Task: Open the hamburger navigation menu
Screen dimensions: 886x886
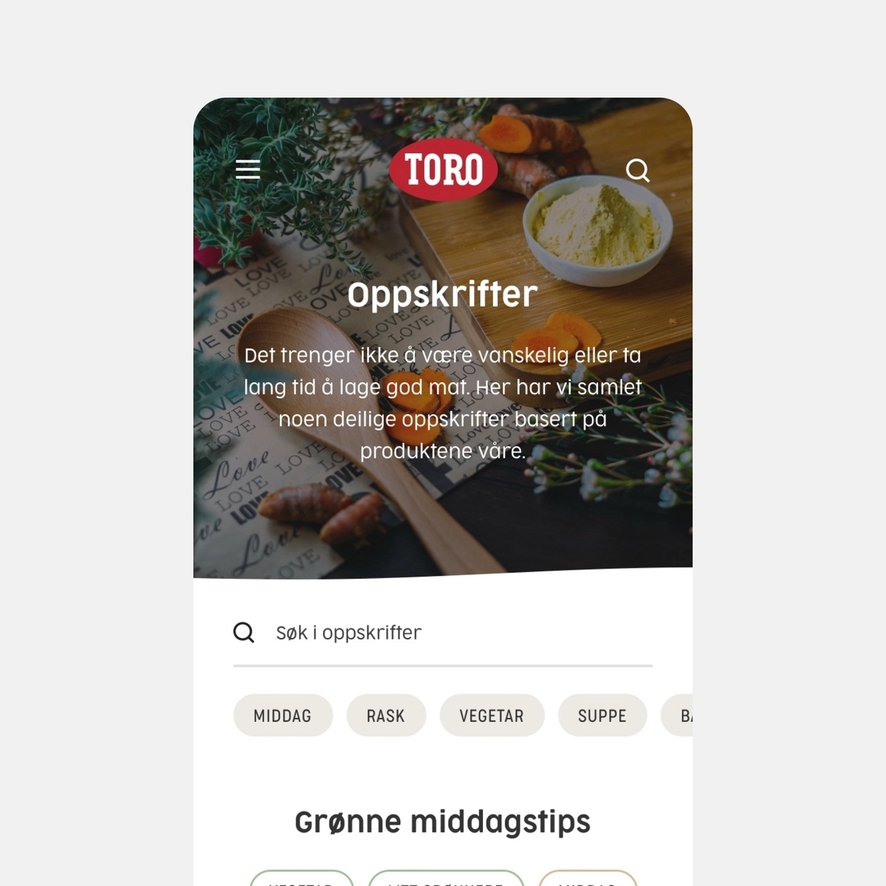Action: 248,170
